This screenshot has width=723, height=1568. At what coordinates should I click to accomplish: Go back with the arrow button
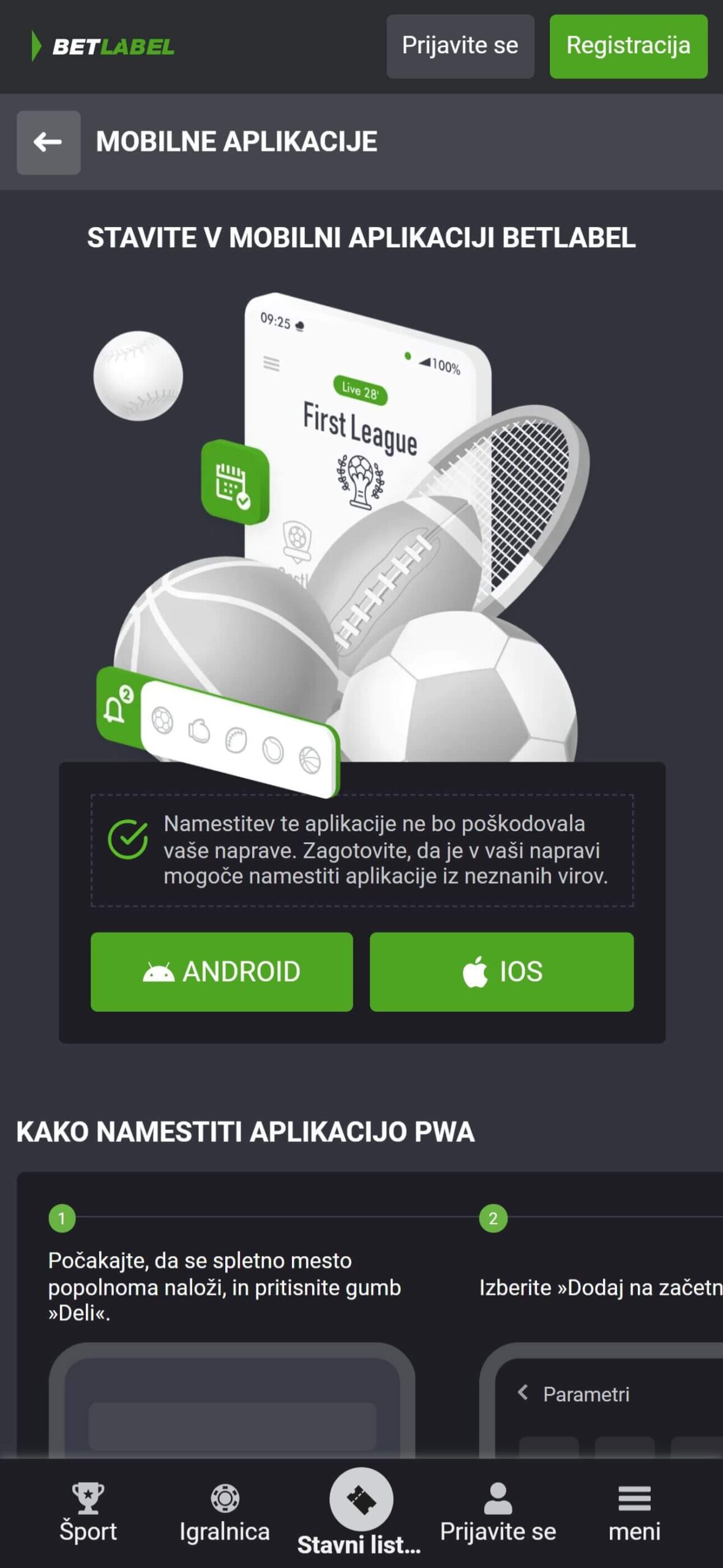[x=48, y=142]
